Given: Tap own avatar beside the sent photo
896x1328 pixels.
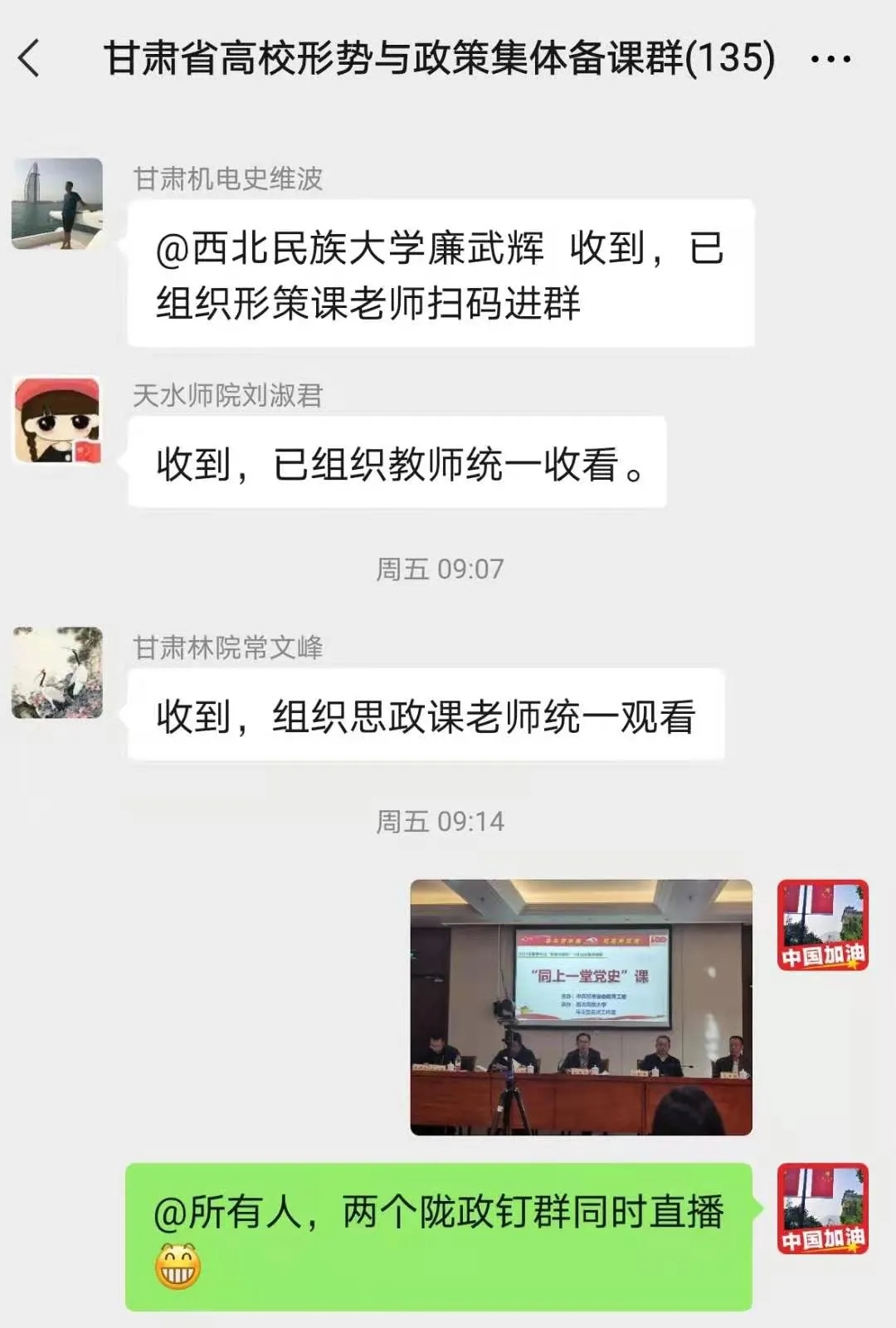Looking at the screenshot, I should click(822, 925).
